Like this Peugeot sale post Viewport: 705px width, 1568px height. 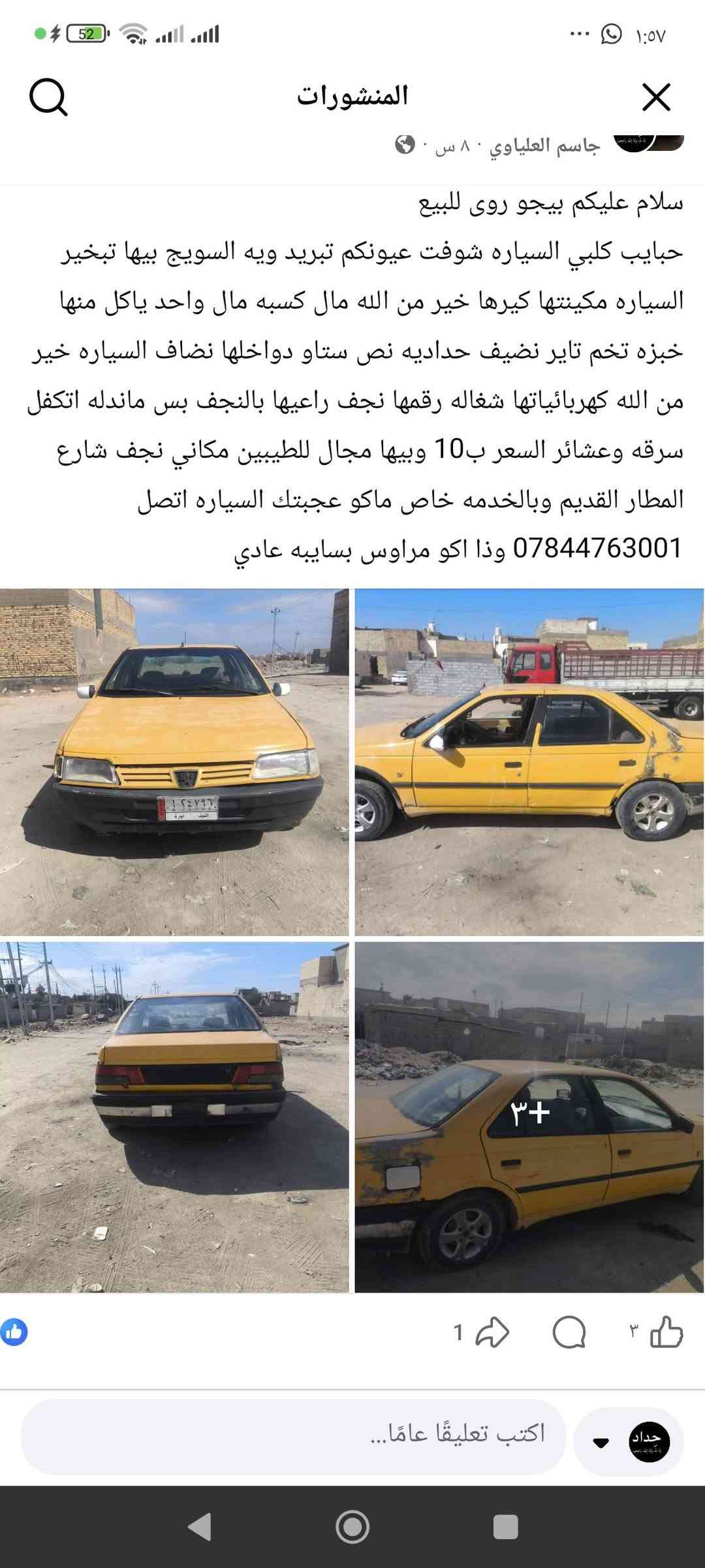point(666,1332)
